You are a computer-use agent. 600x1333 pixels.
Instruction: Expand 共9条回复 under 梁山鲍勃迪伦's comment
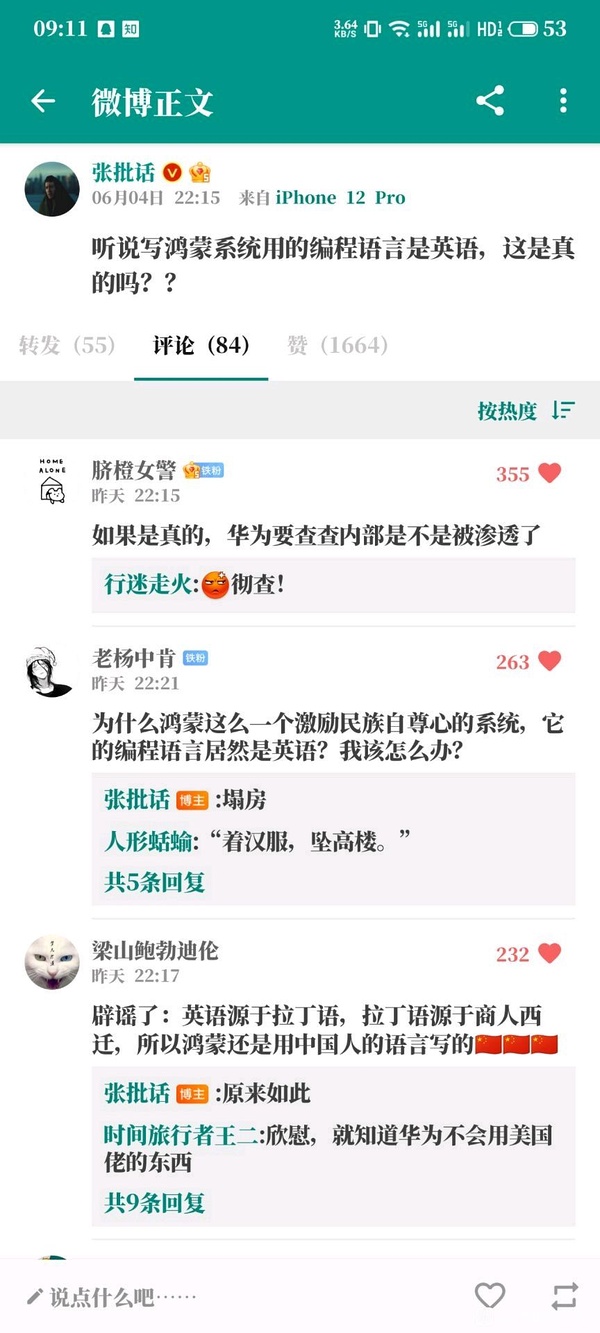coord(155,1203)
